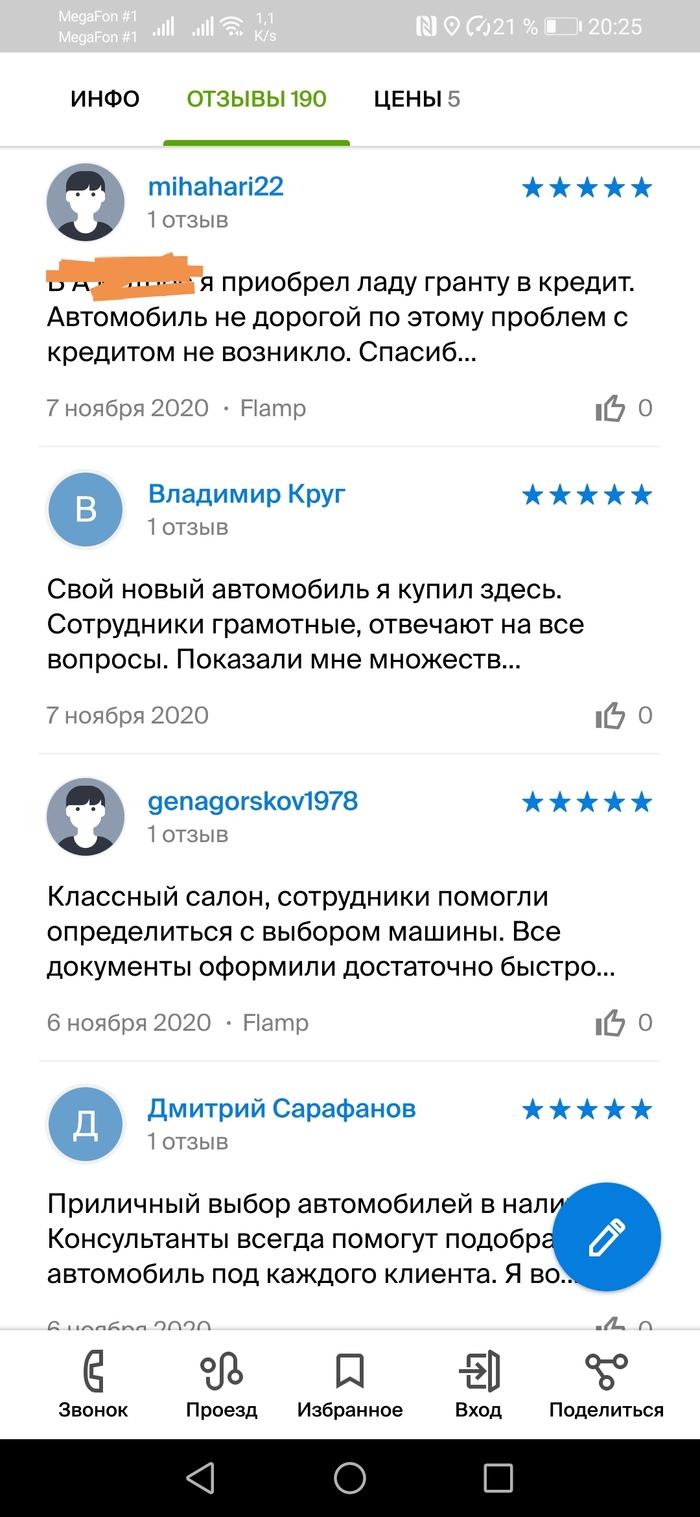
Task: View Дмитрий Сарафанов's profile
Action: pyautogui.click(x=282, y=1108)
